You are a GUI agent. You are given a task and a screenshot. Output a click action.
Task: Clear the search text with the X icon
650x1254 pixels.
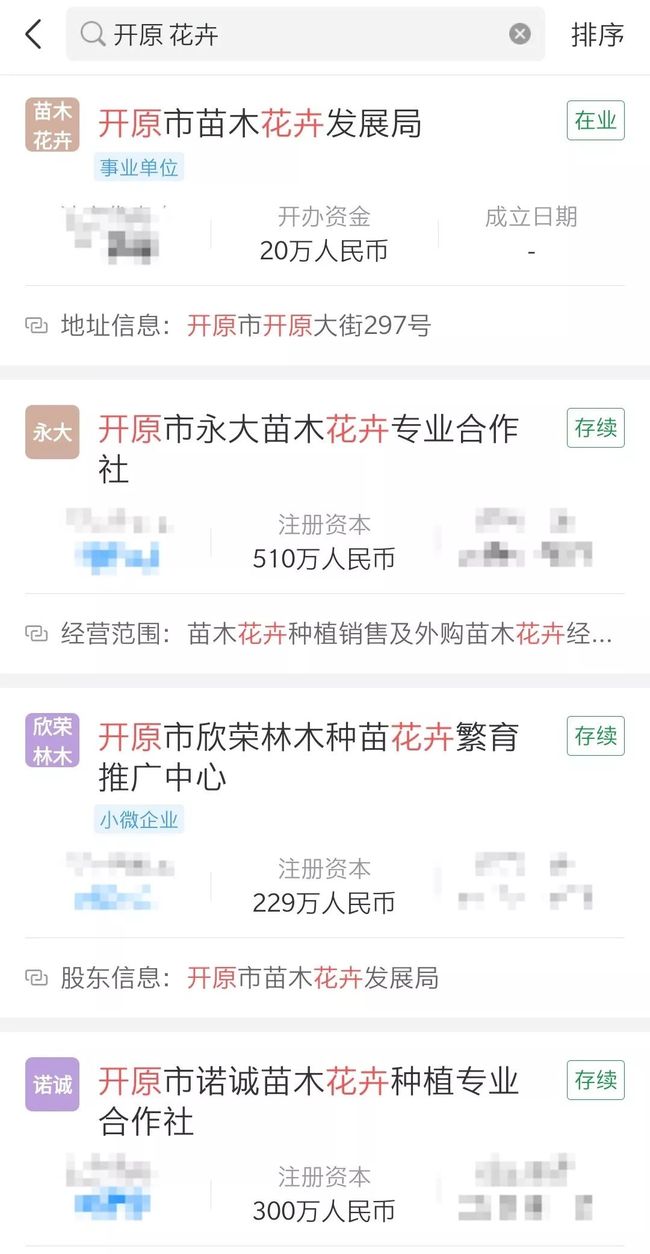click(x=520, y=35)
